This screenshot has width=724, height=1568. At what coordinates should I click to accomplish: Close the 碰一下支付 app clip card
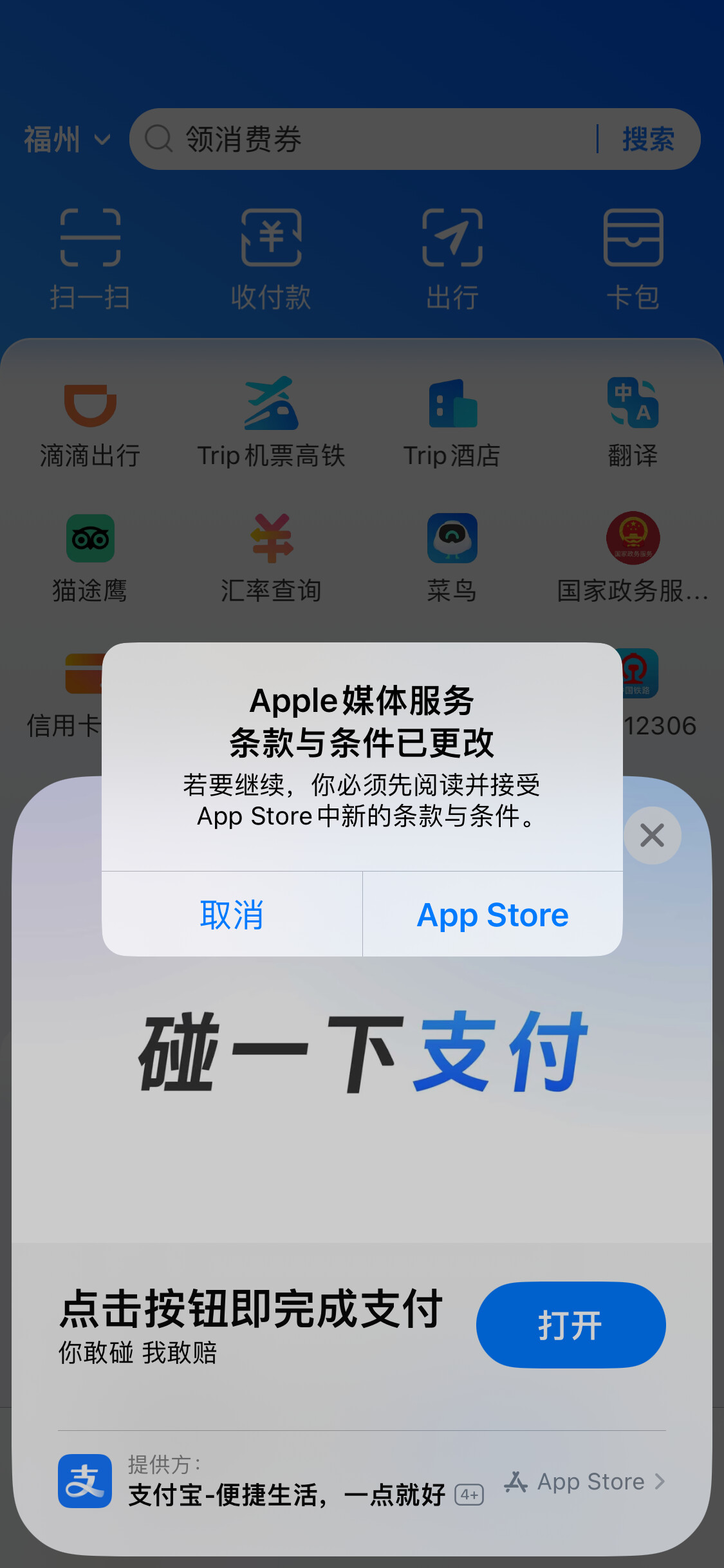click(652, 835)
